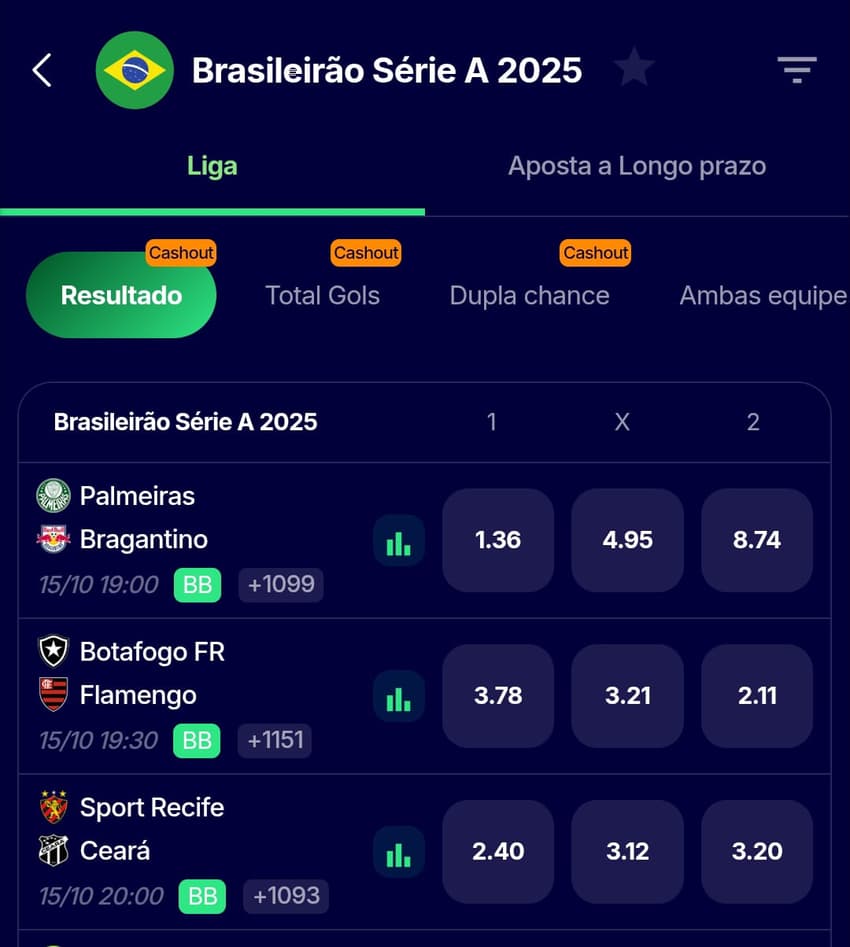The image size is (850, 947).
Task: Toggle the favorite star for Brasileirão Série A
Action: click(x=634, y=68)
